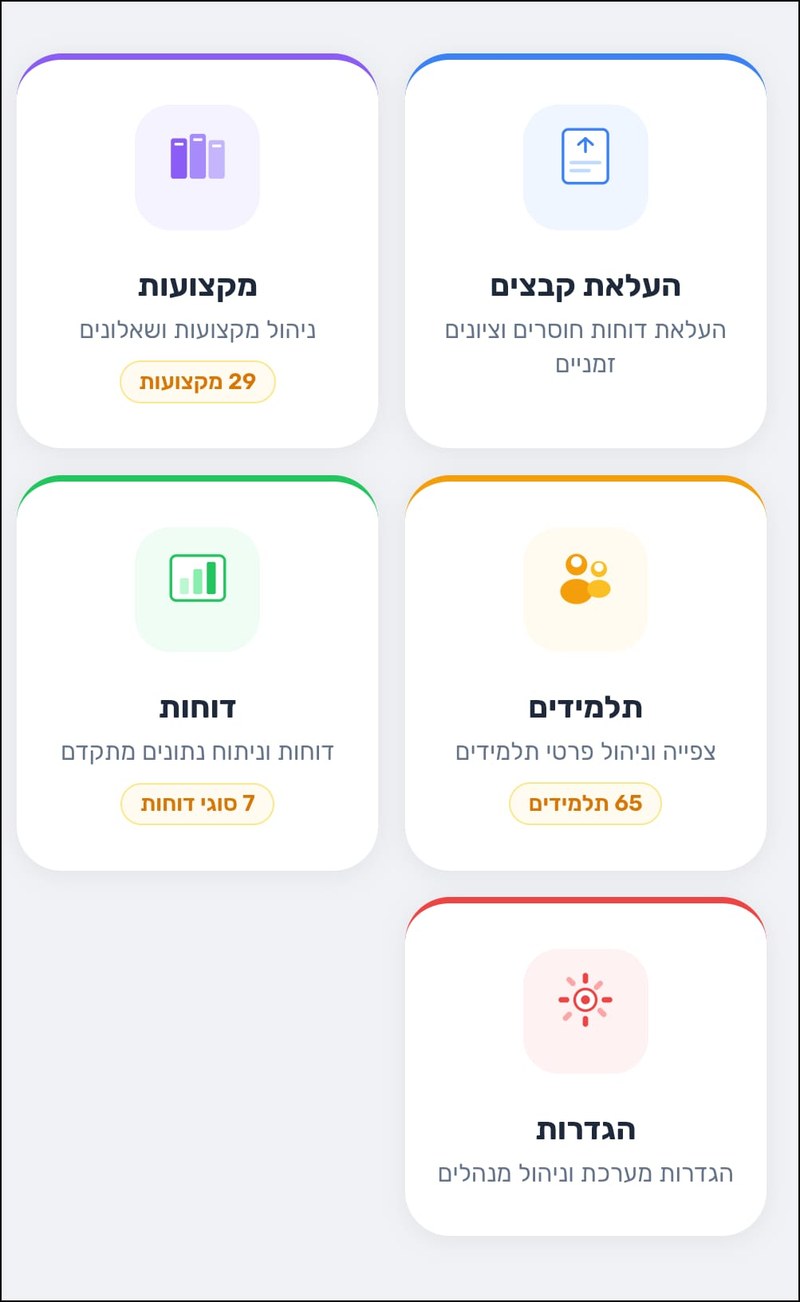Click the מקצועות card title
This screenshot has height=1302, width=800.
[197, 285]
